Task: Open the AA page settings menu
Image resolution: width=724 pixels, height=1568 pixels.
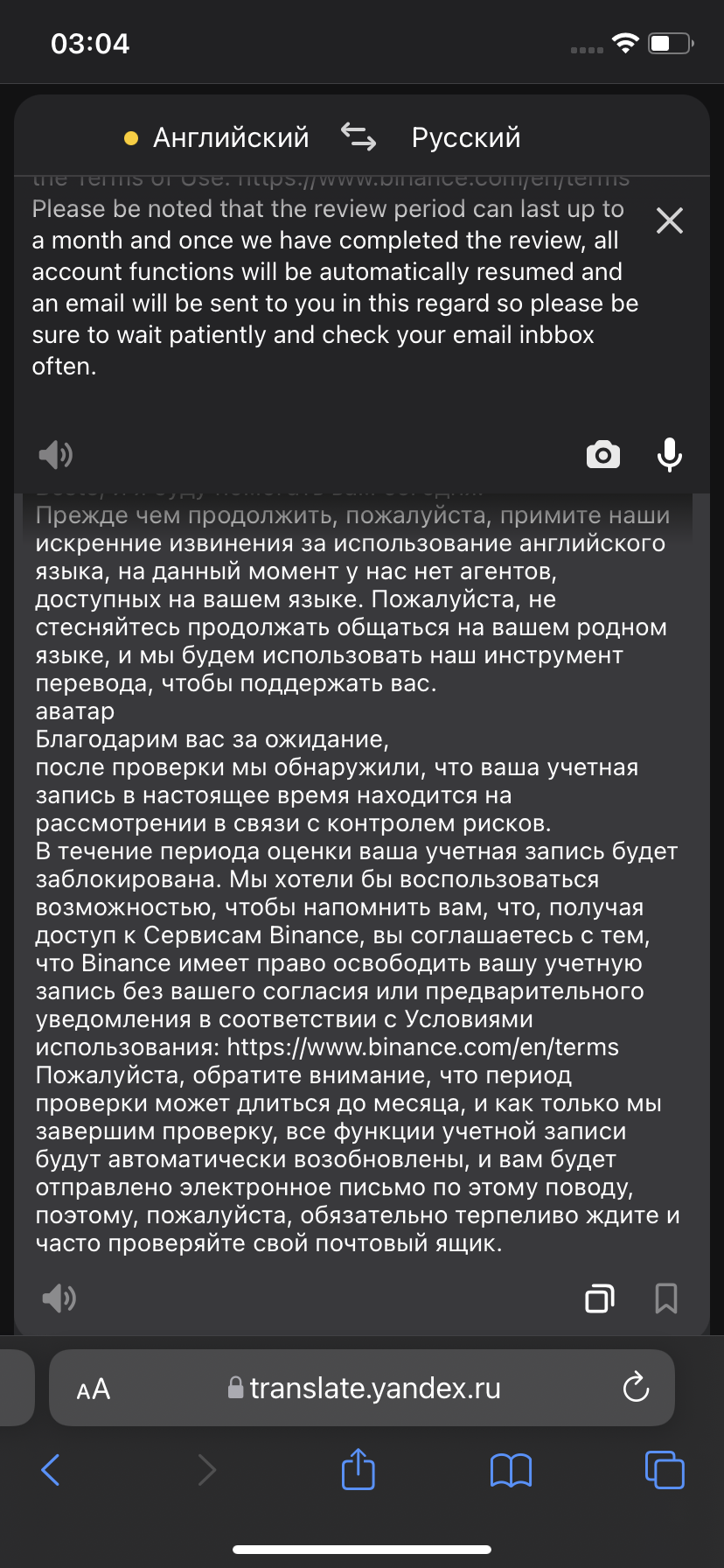Action: coord(94,1389)
